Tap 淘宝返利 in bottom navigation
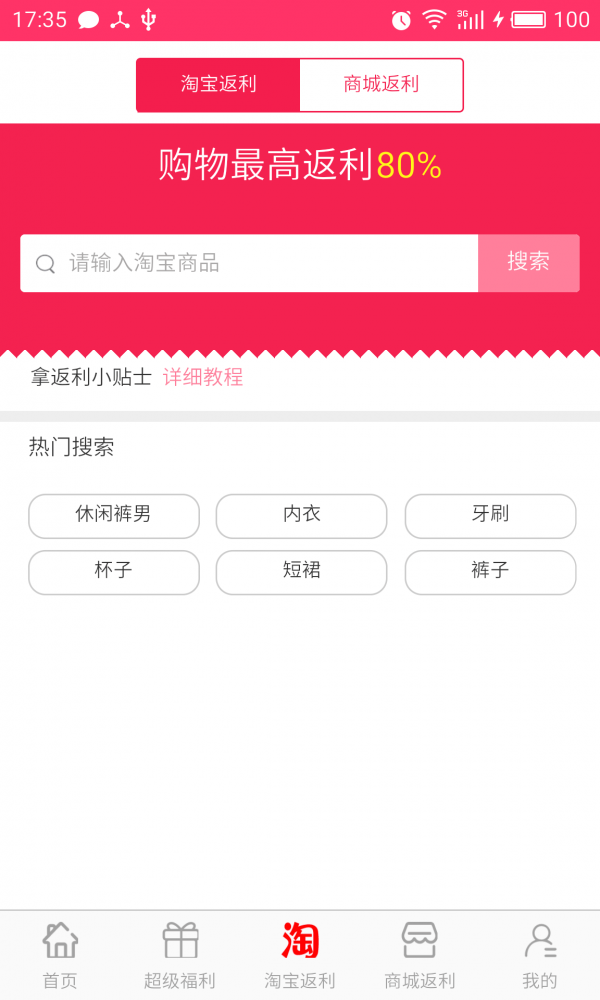600x1000 pixels. click(x=300, y=955)
